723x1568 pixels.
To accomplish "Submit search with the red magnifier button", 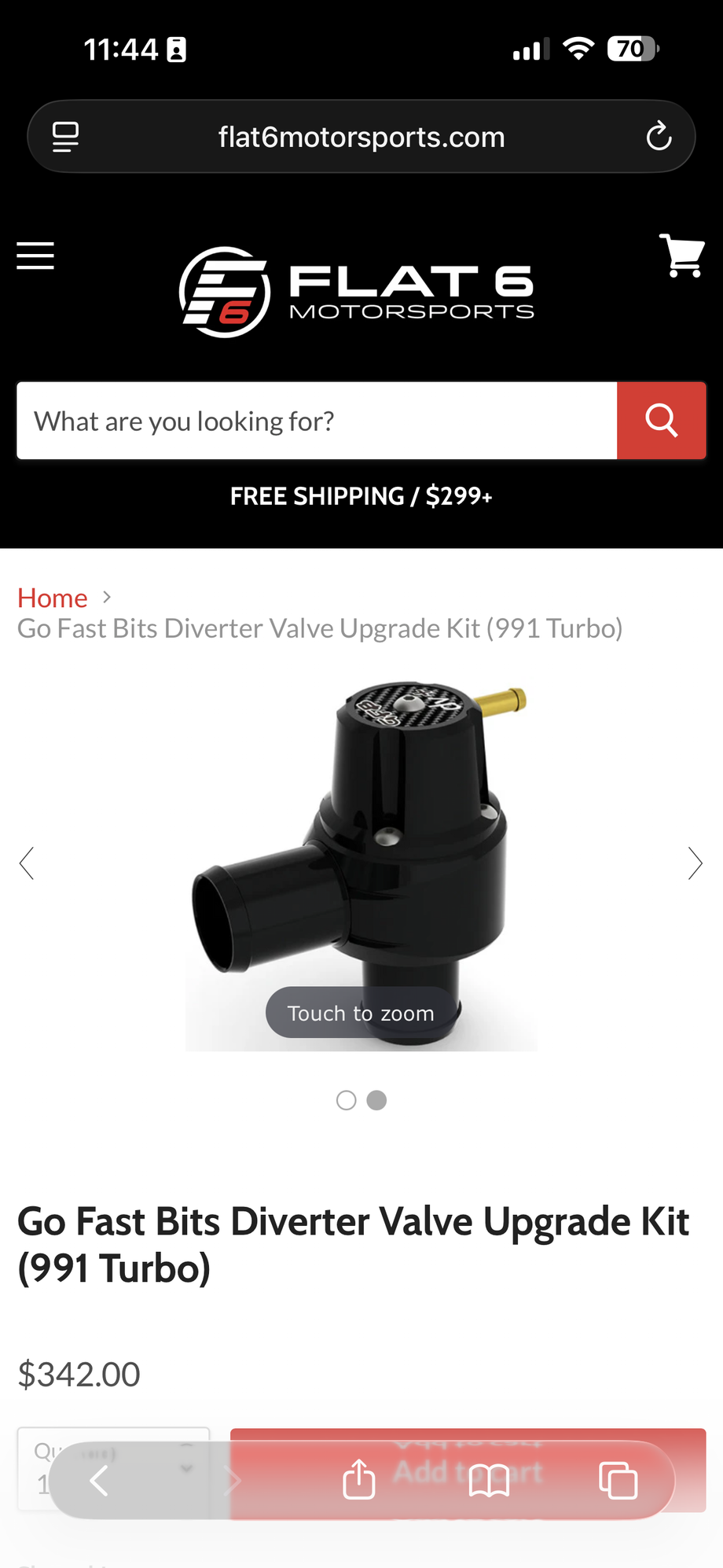I will 661,421.
